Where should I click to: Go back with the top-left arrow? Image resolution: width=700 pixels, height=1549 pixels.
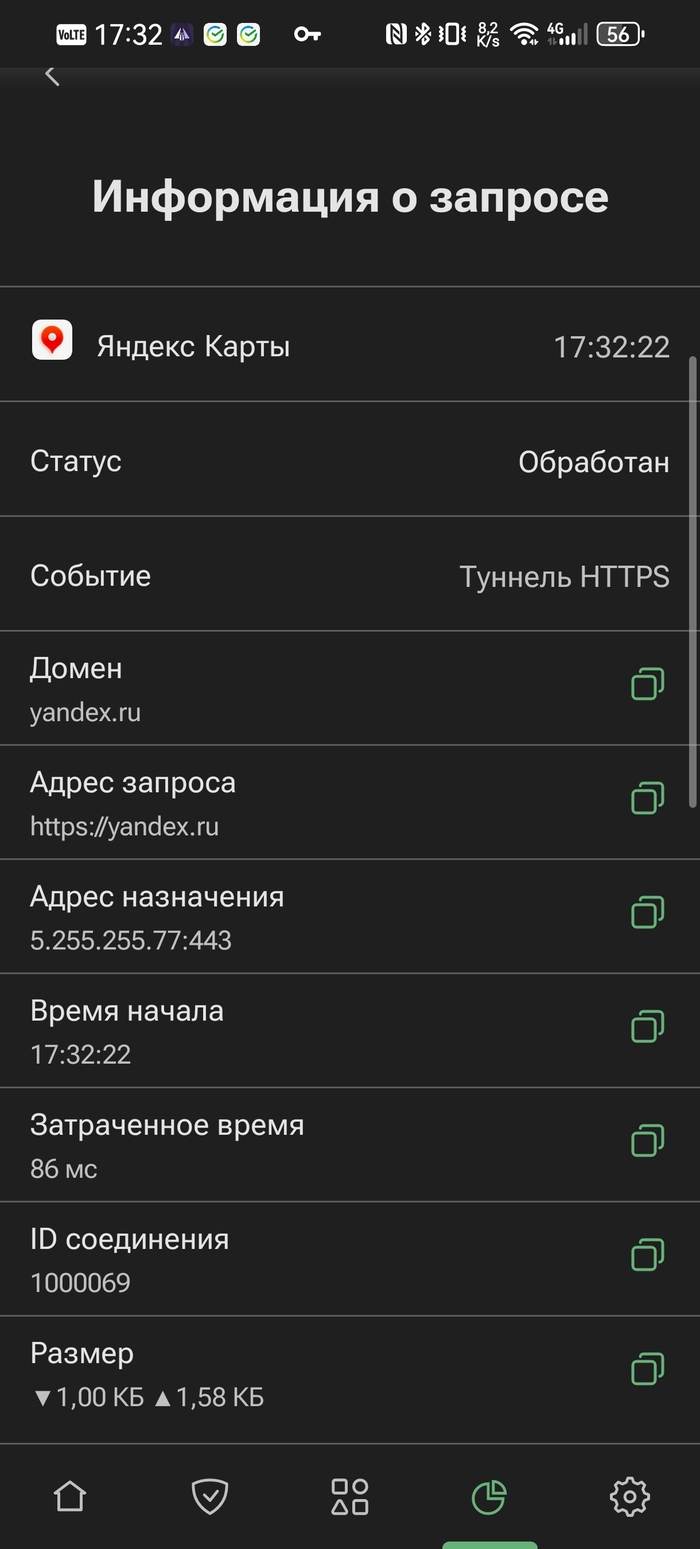[53, 75]
